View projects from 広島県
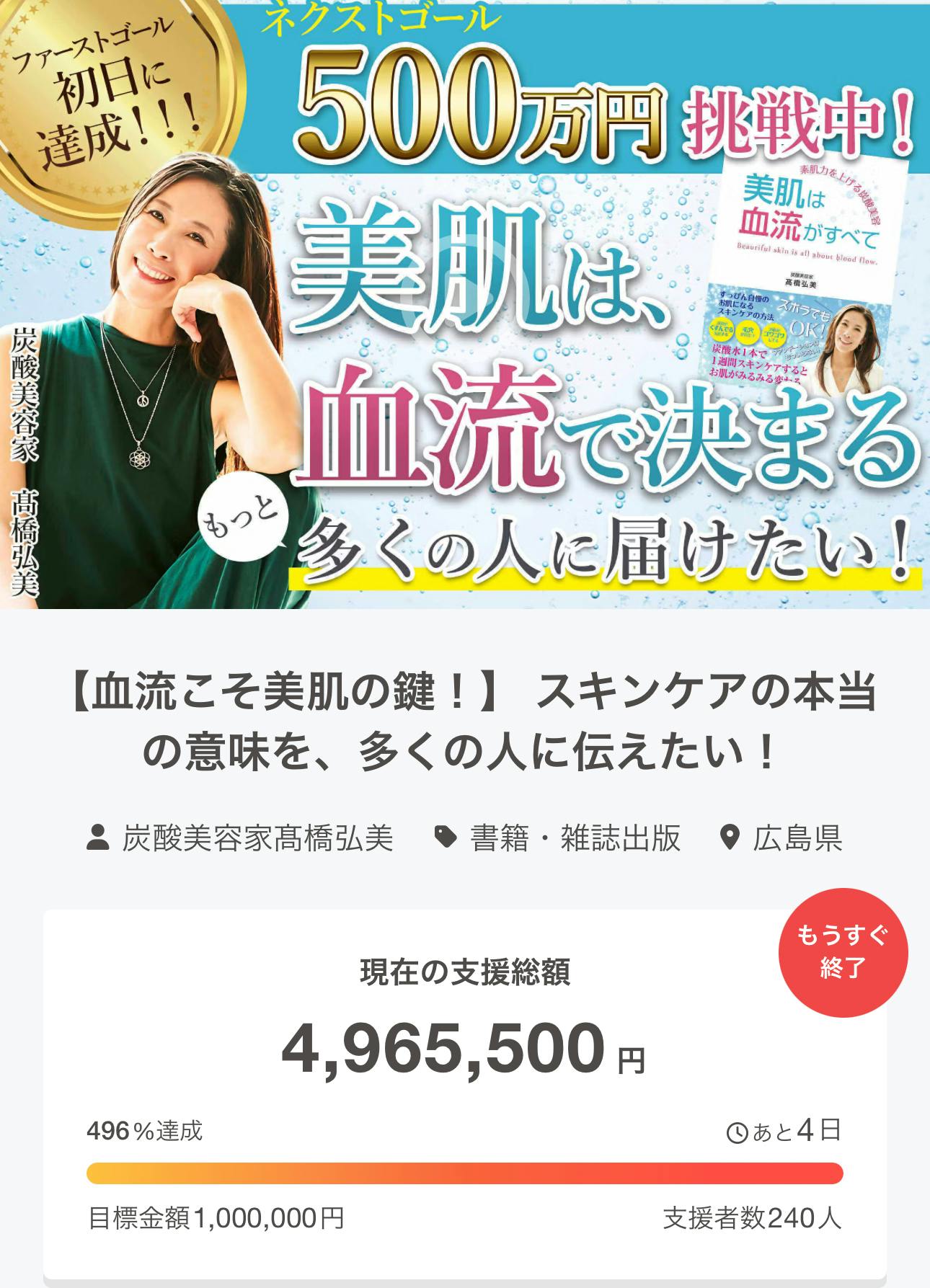The image size is (930, 1288). 797,838
